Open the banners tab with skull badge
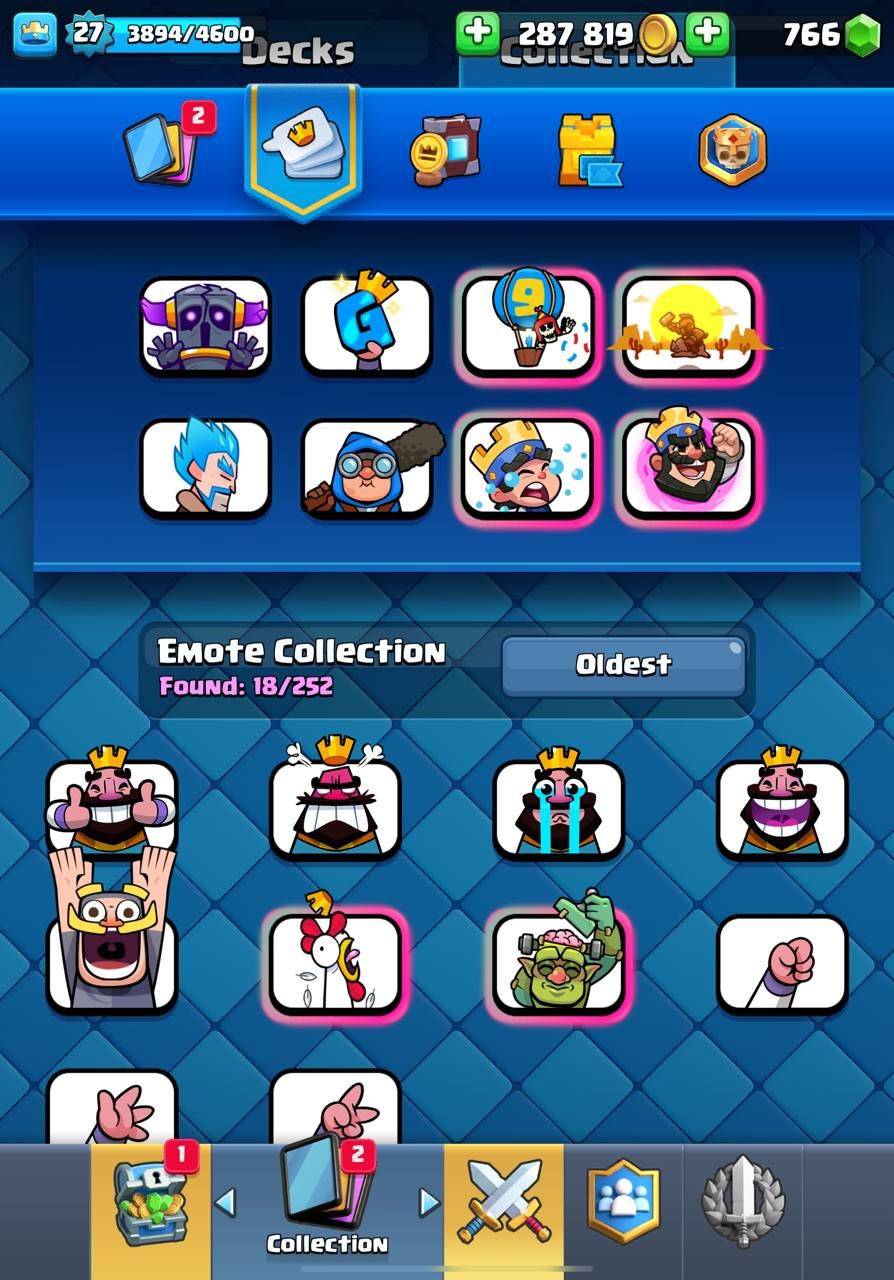This screenshot has width=894, height=1280. point(732,150)
